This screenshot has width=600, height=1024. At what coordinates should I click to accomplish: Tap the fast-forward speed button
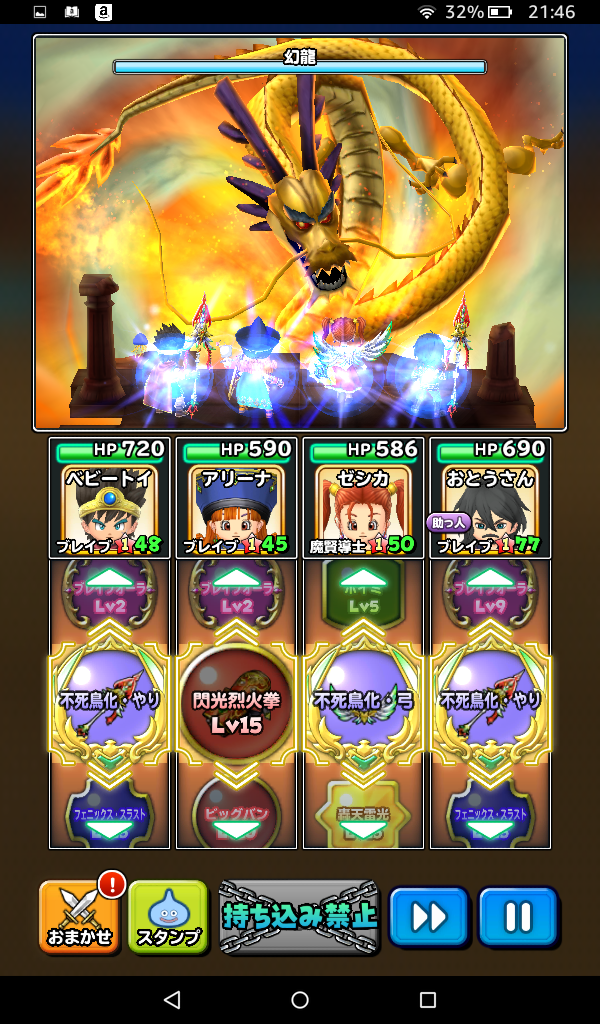tap(428, 917)
